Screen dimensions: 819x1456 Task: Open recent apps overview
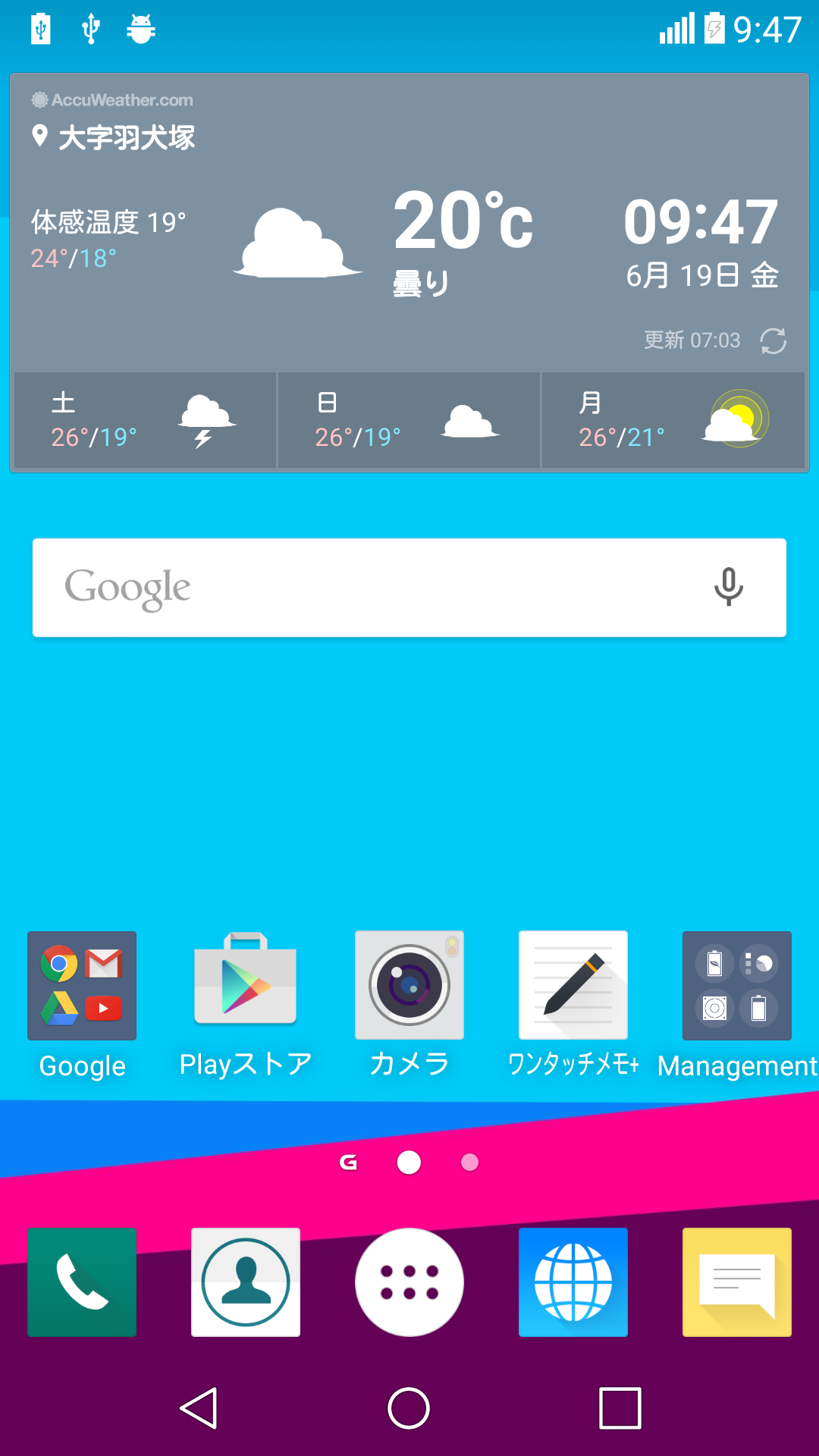click(620, 1408)
